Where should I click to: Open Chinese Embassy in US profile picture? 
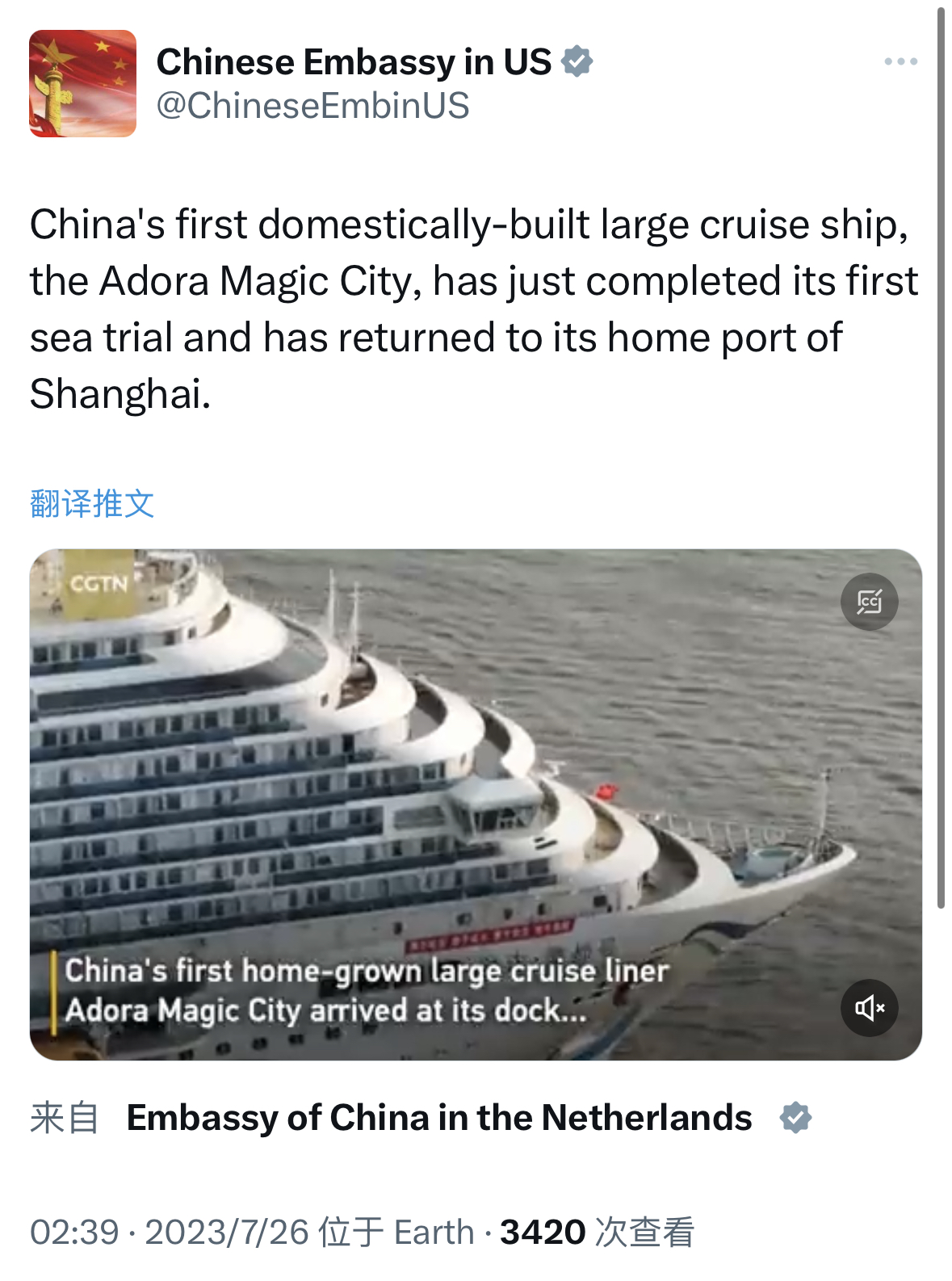pos(82,83)
